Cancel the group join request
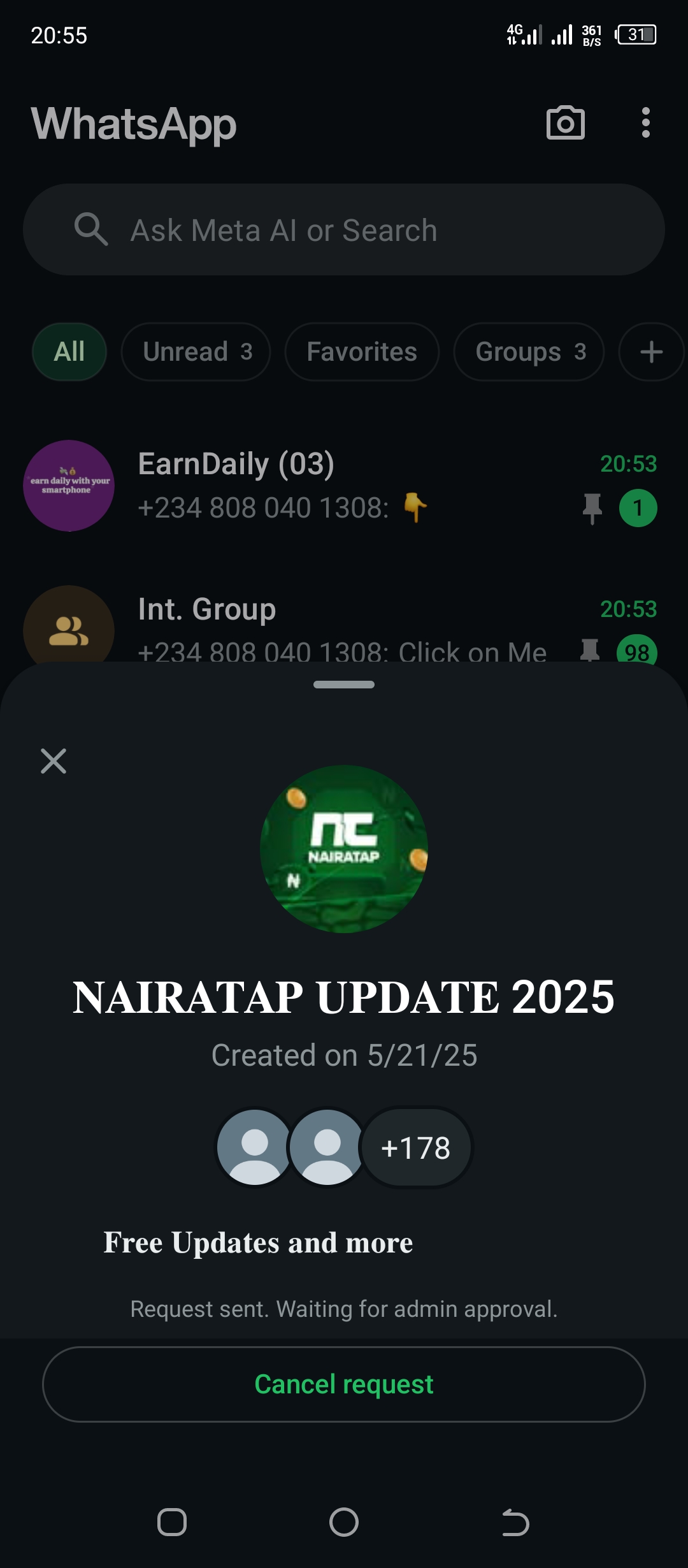 pyautogui.click(x=344, y=1384)
